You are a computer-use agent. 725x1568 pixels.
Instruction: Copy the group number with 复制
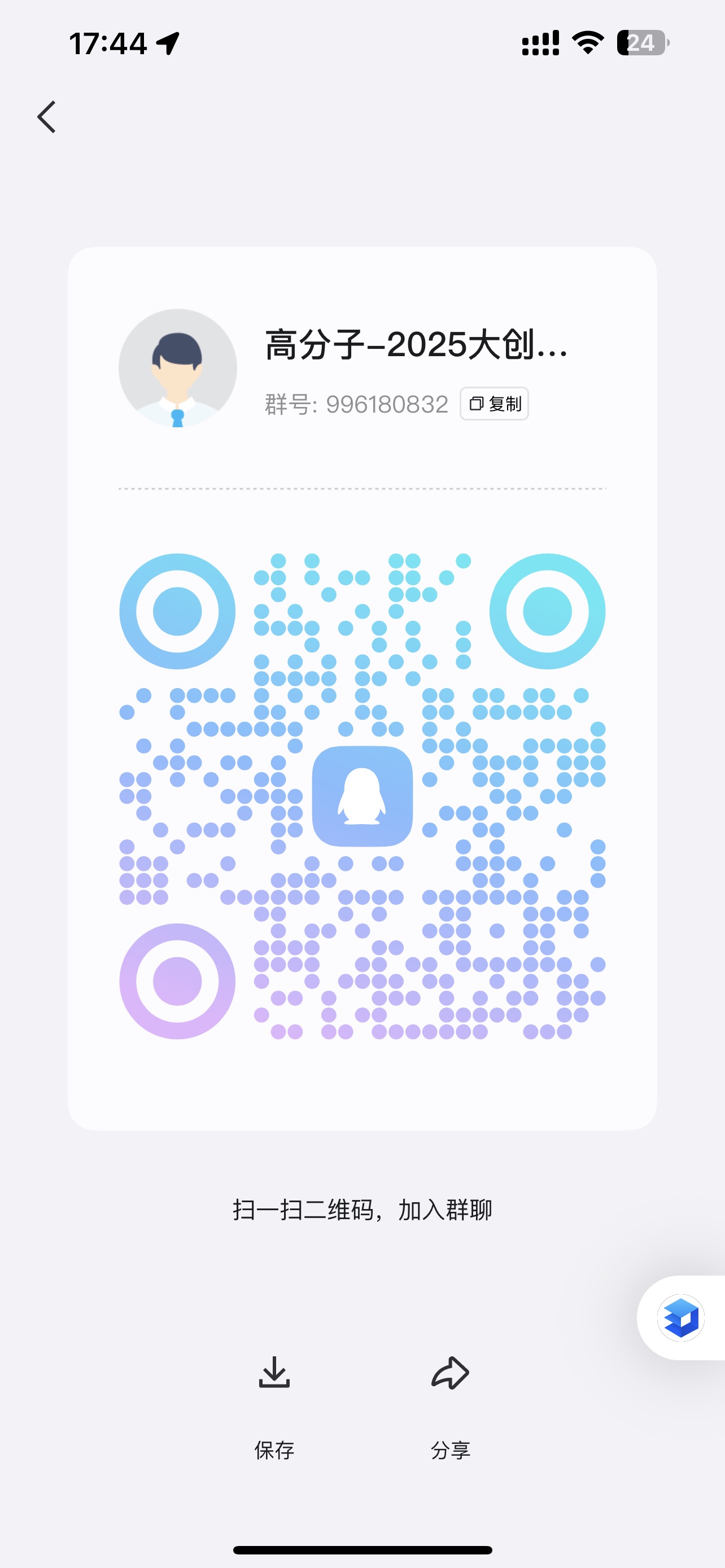click(x=494, y=404)
